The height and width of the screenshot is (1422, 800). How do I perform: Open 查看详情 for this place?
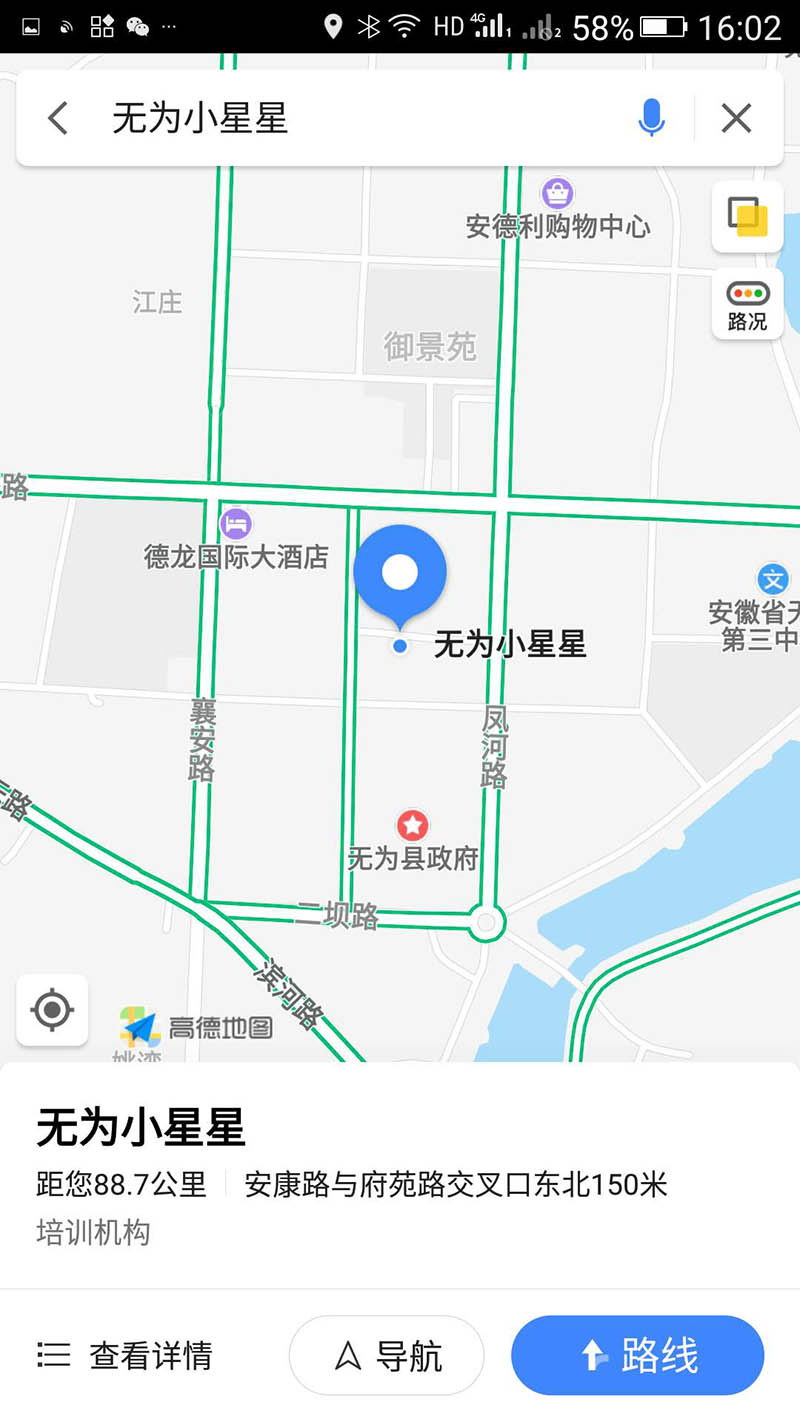click(125, 1355)
